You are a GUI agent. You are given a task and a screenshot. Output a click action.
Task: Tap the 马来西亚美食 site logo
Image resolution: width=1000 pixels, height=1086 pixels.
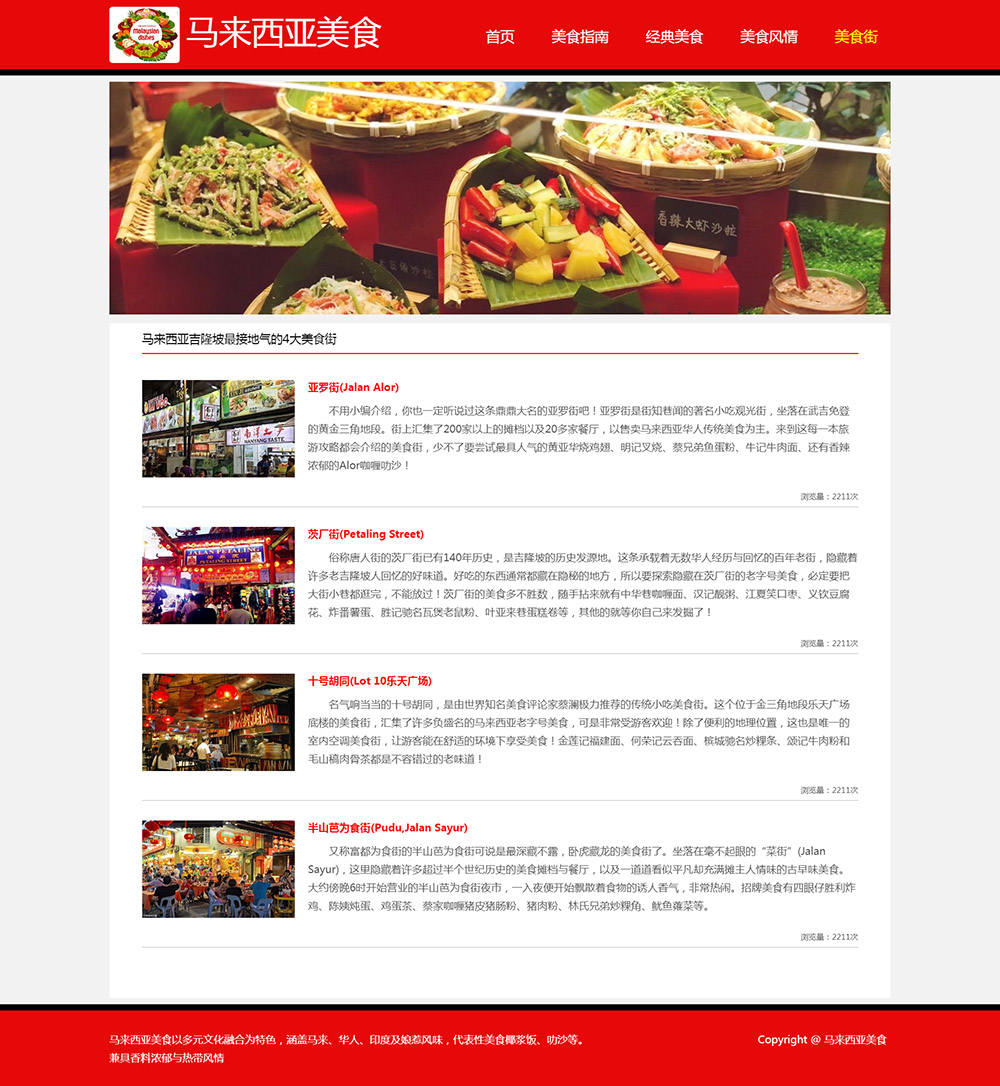[145, 35]
